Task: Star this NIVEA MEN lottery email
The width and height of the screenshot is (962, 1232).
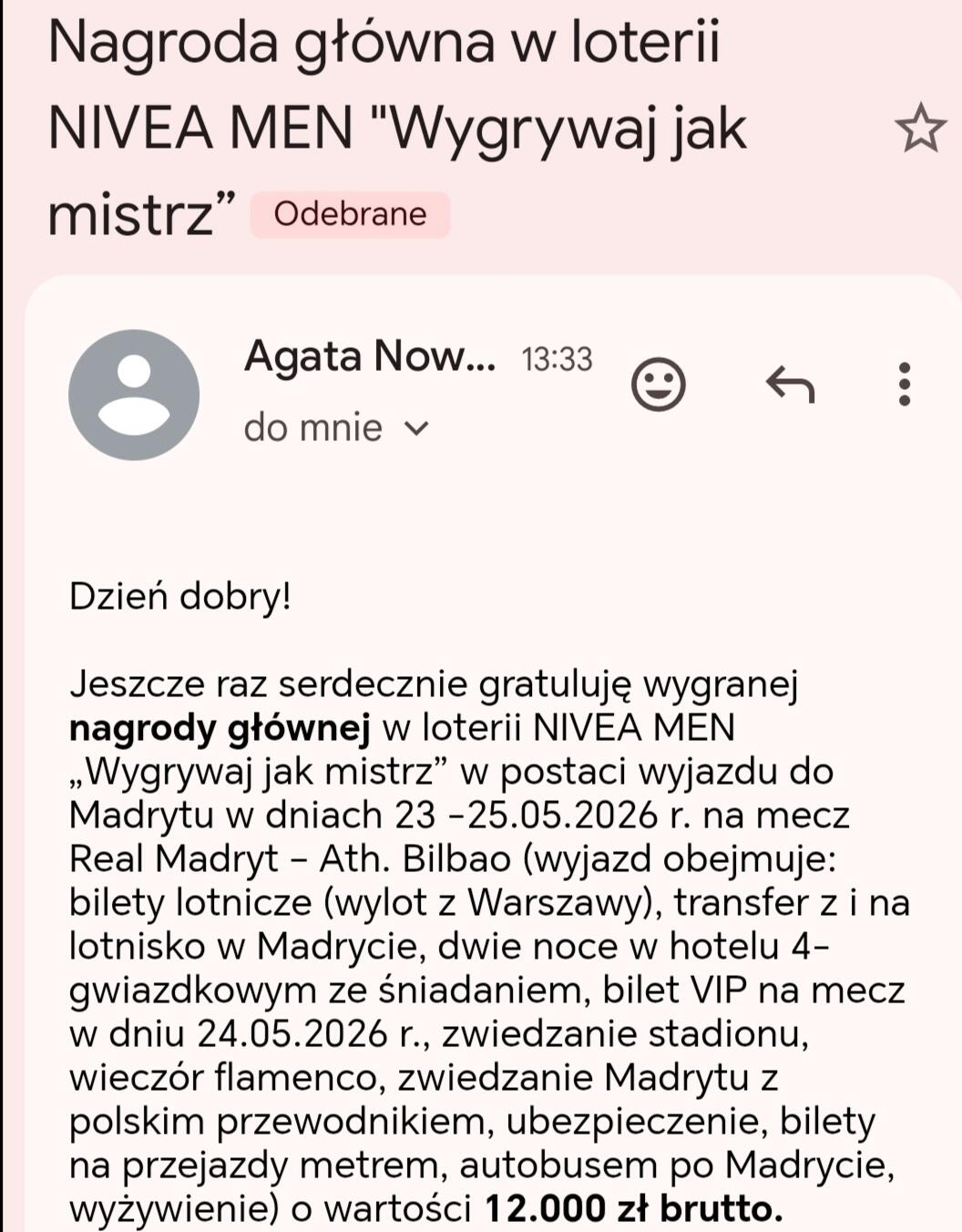Action: (x=920, y=128)
